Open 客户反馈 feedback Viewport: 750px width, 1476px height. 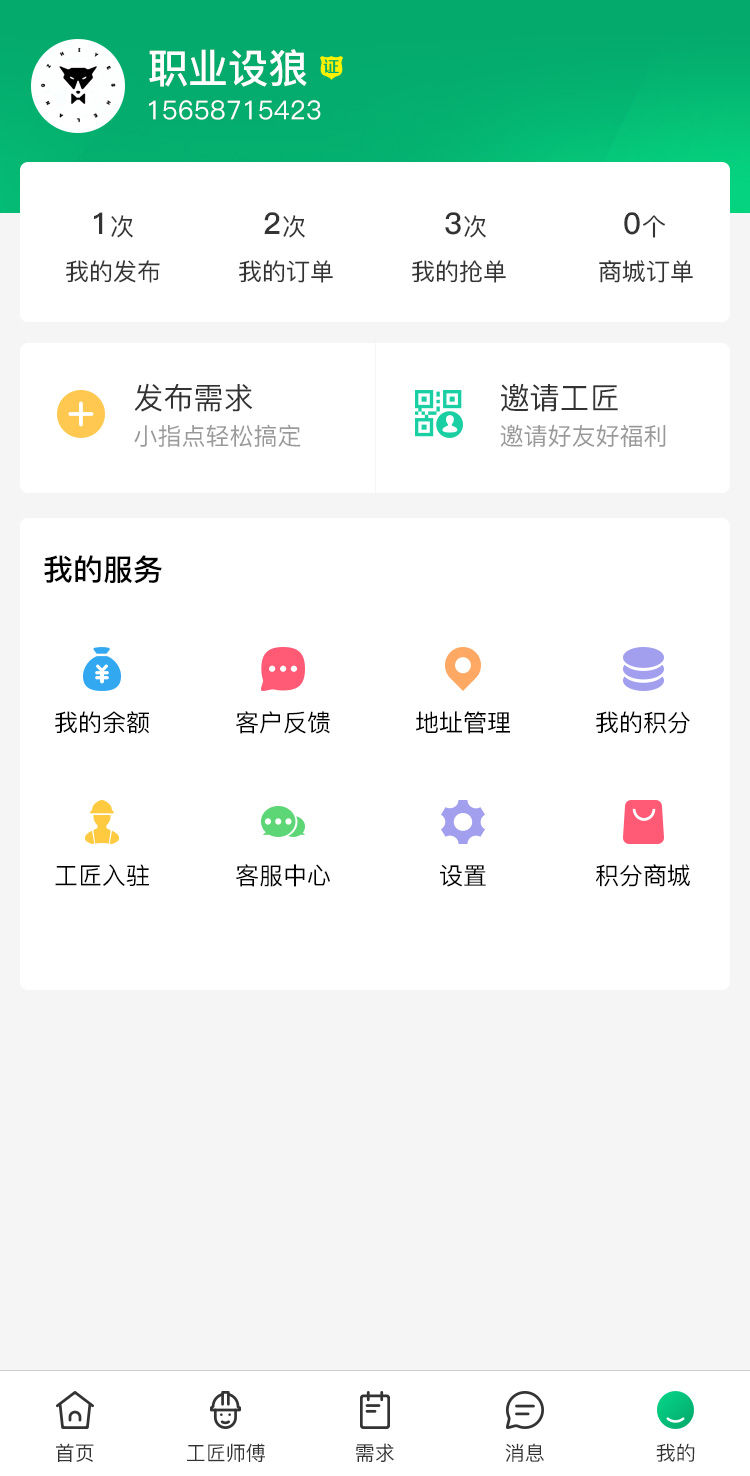click(x=283, y=692)
